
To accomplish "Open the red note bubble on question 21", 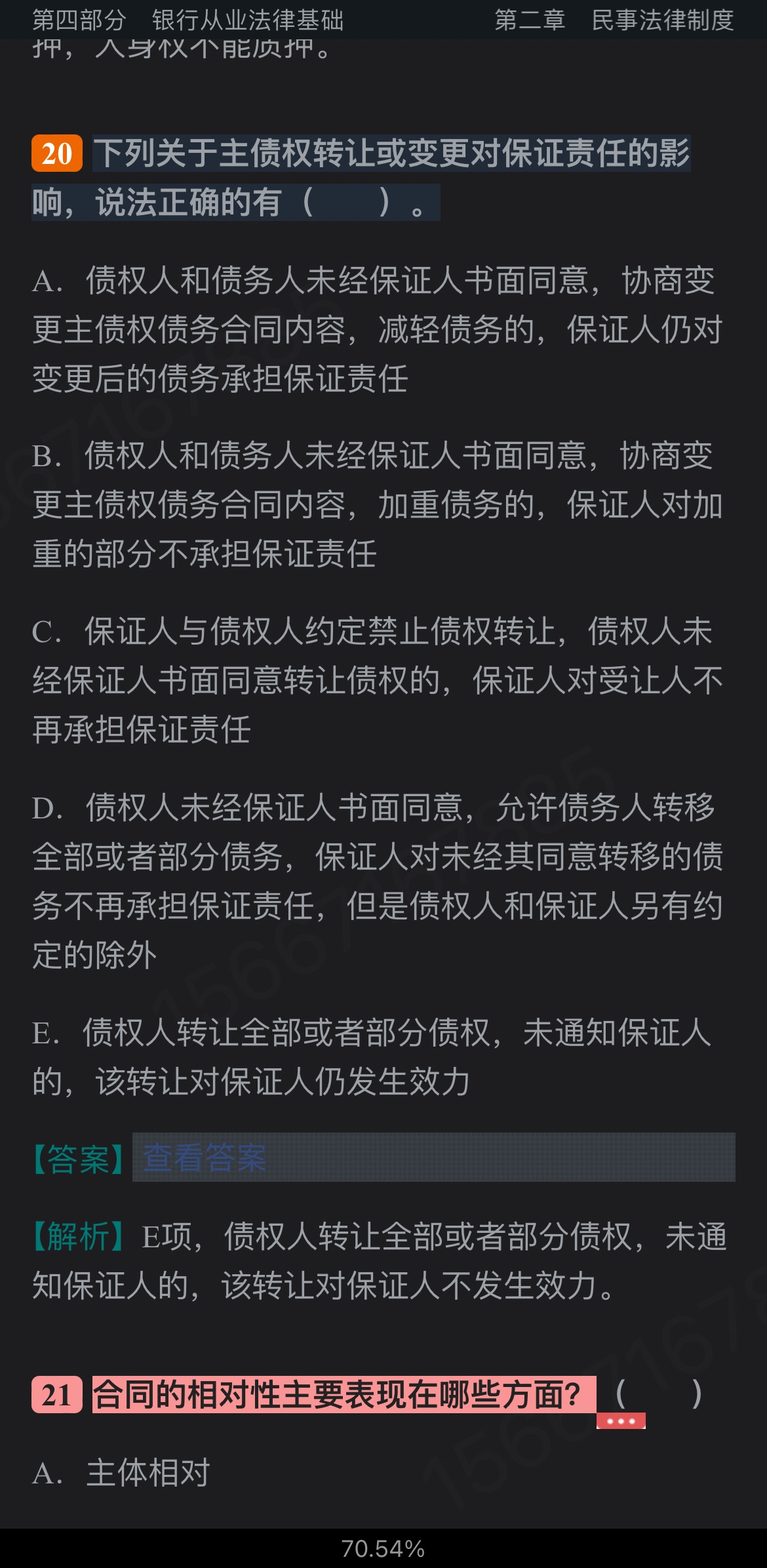I will (620, 1421).
